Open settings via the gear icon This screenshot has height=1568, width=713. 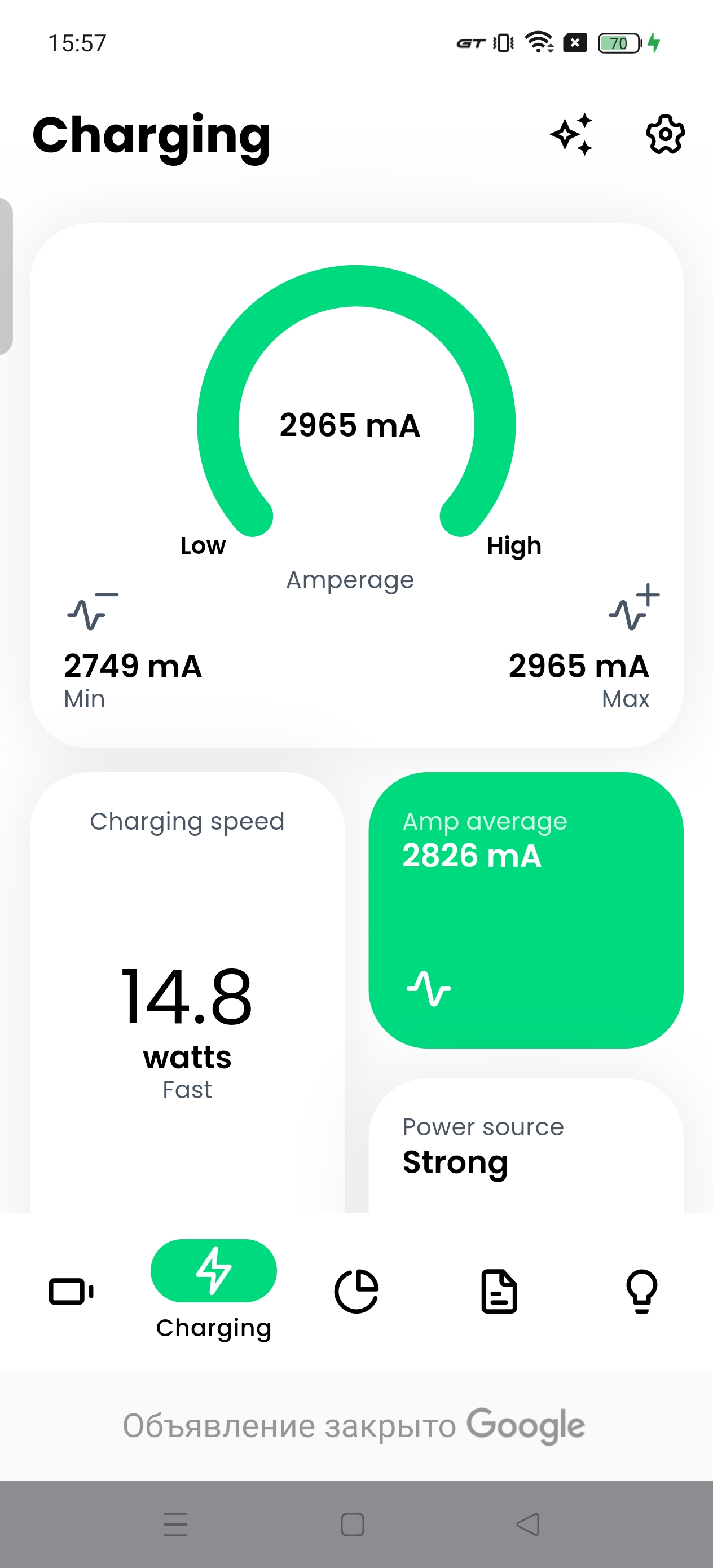[x=665, y=134]
